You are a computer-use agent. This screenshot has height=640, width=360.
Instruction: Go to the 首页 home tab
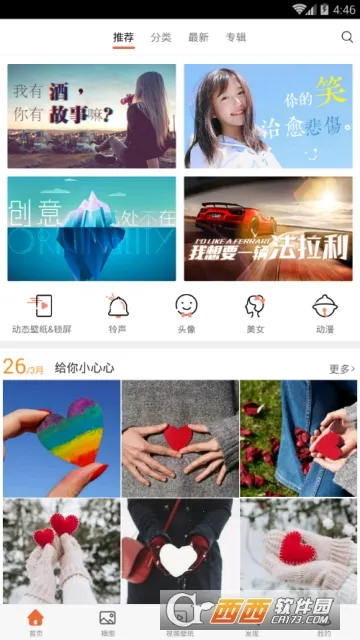click(x=36, y=623)
